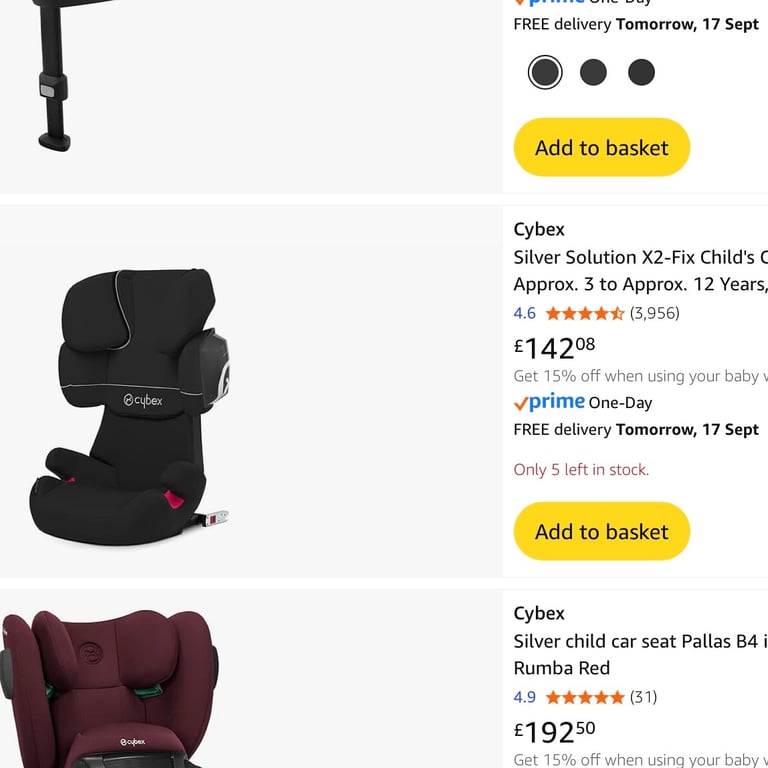Pick the third colour swatch
The width and height of the screenshot is (768, 768).
641,72
